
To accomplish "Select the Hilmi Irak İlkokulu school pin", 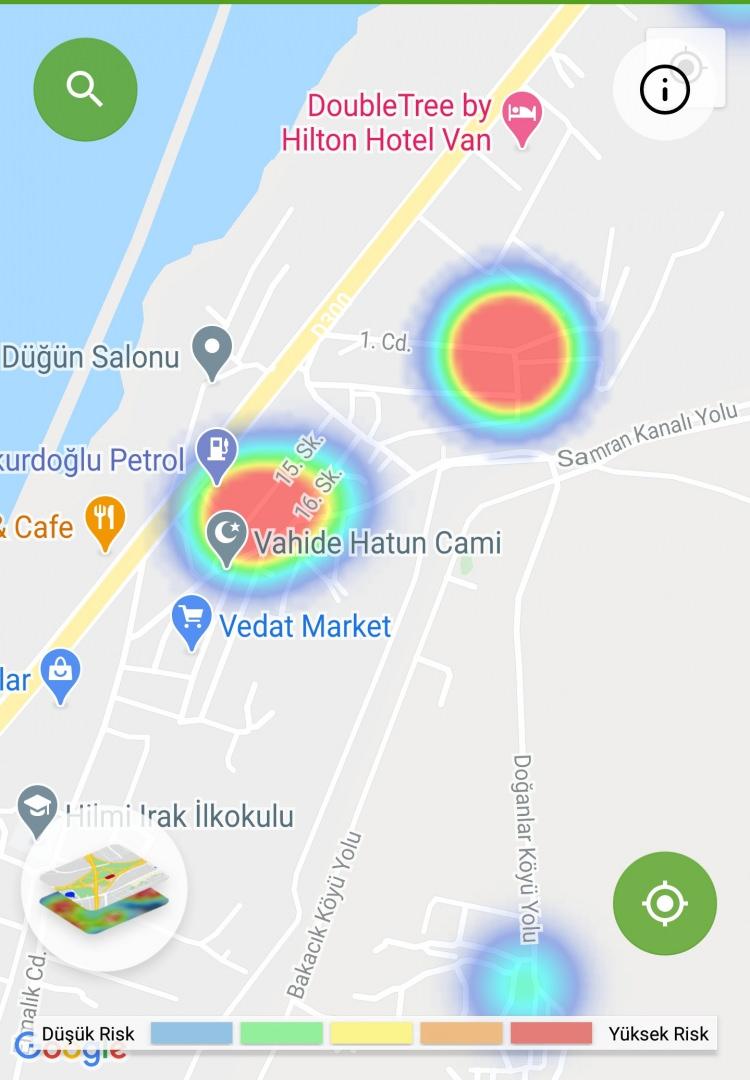I will click(38, 808).
